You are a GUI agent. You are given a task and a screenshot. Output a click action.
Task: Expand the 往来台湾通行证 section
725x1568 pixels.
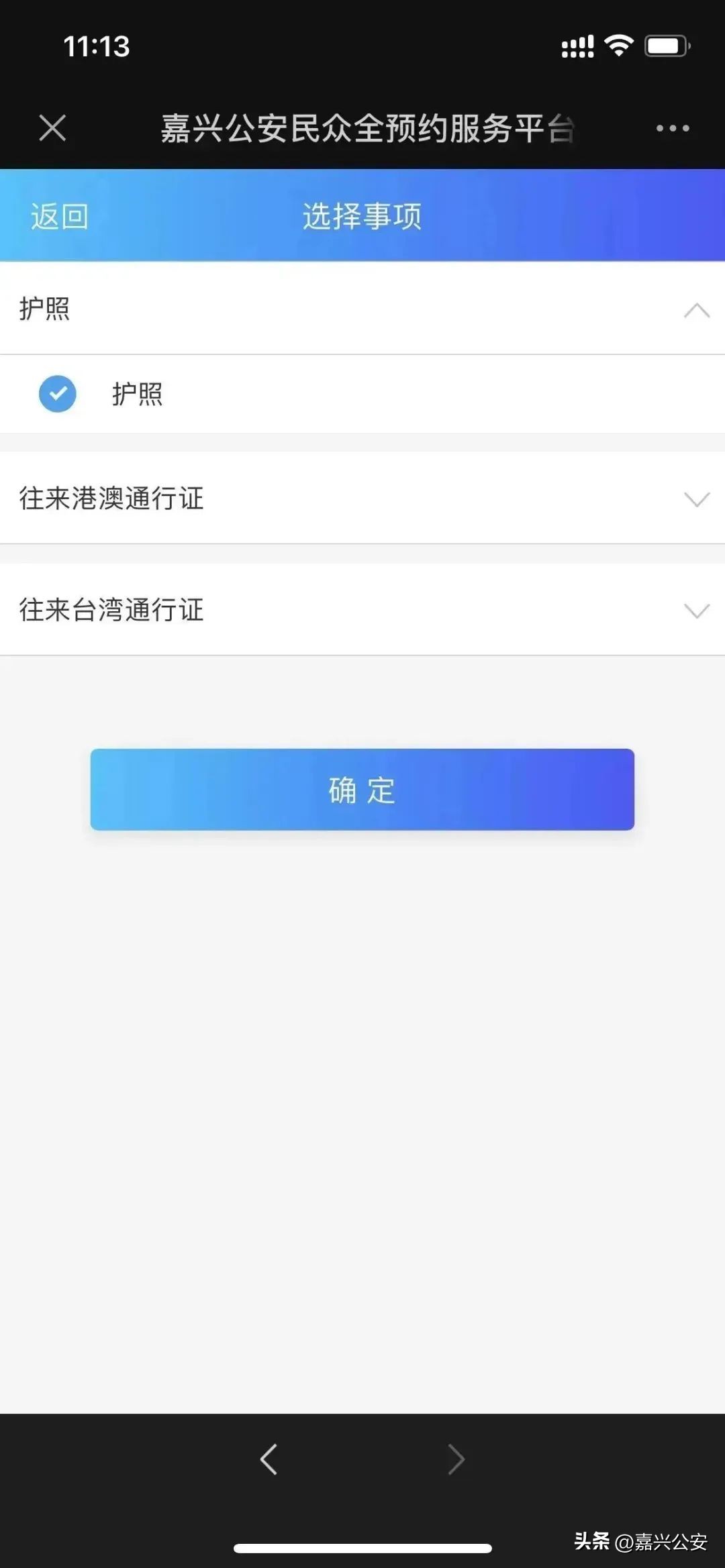tap(694, 611)
